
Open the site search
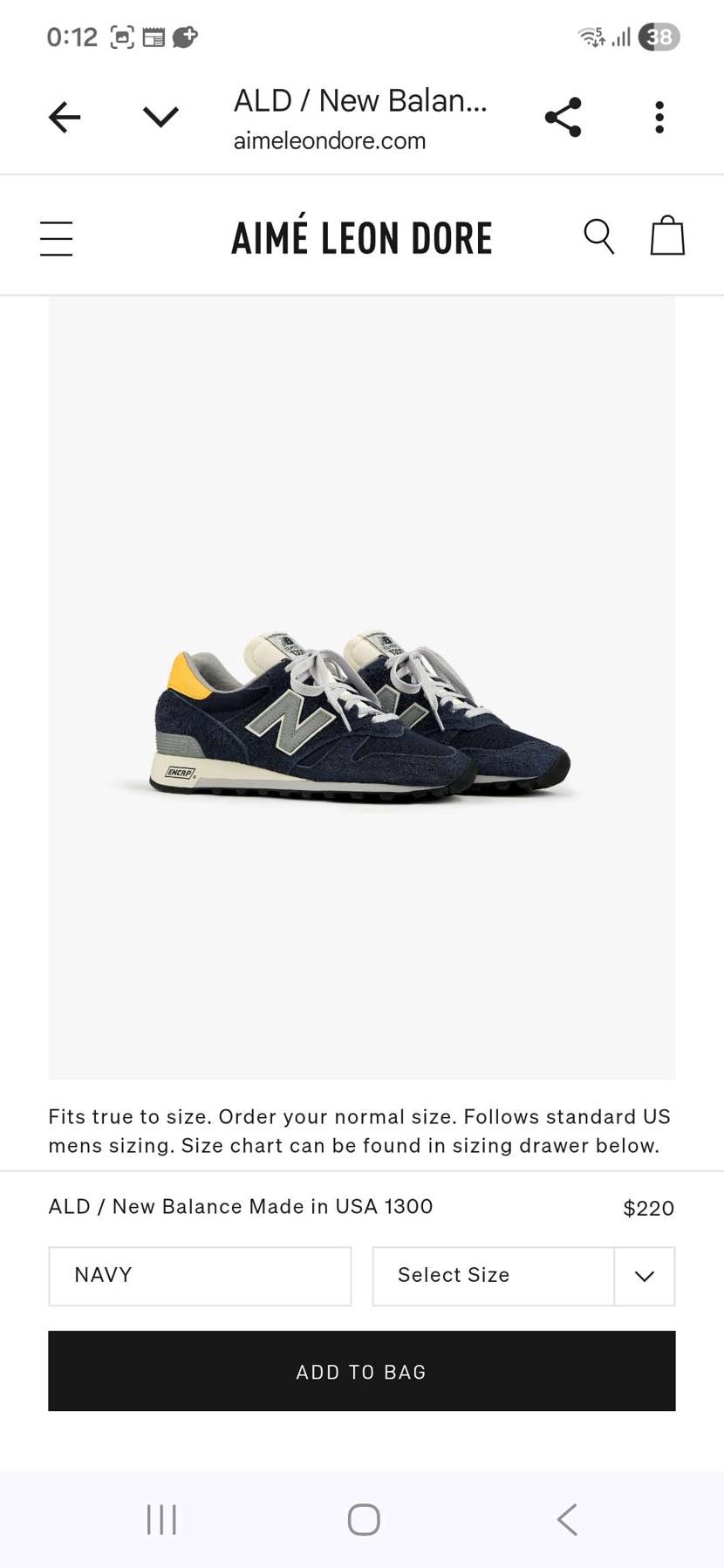tap(598, 236)
